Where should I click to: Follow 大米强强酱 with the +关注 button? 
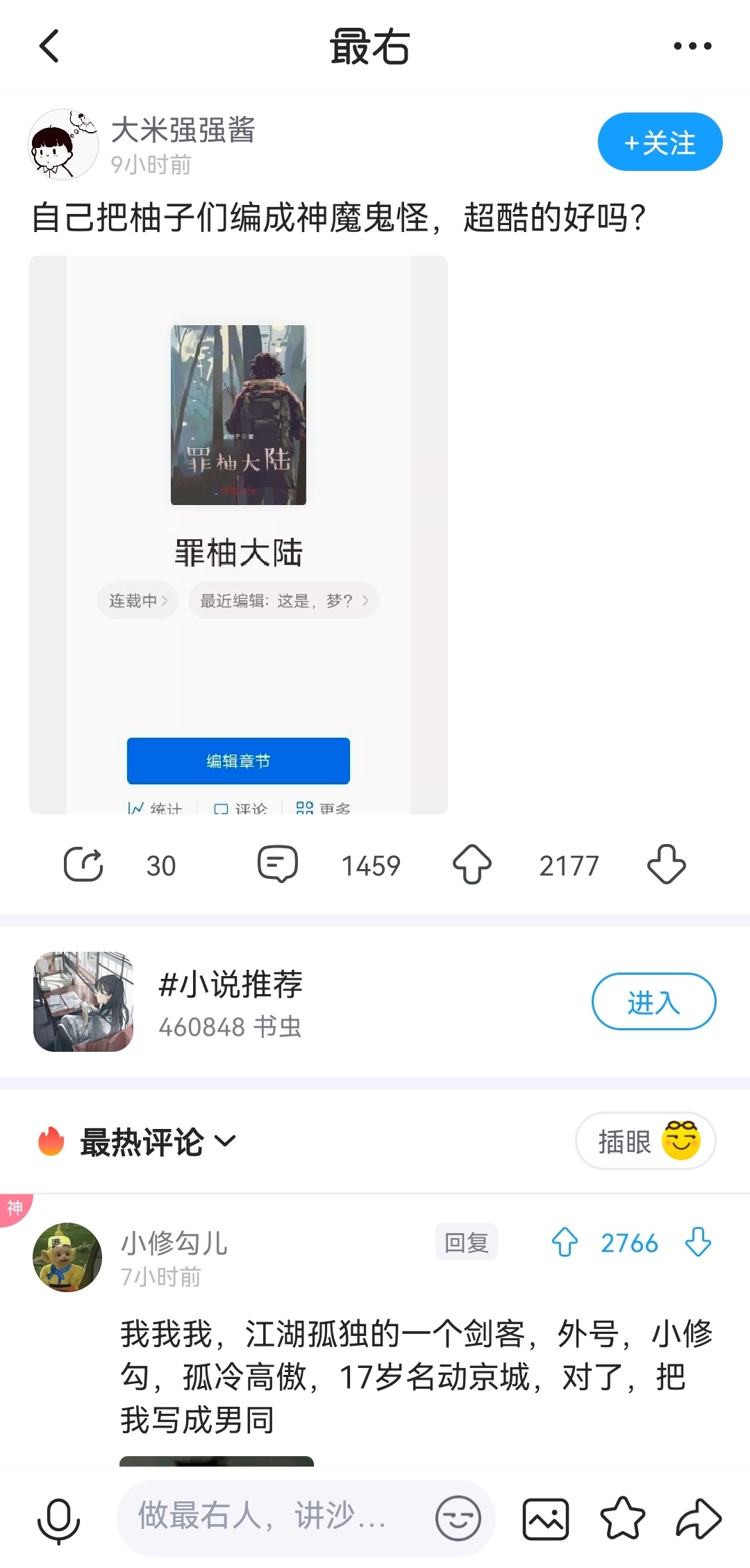pos(660,142)
